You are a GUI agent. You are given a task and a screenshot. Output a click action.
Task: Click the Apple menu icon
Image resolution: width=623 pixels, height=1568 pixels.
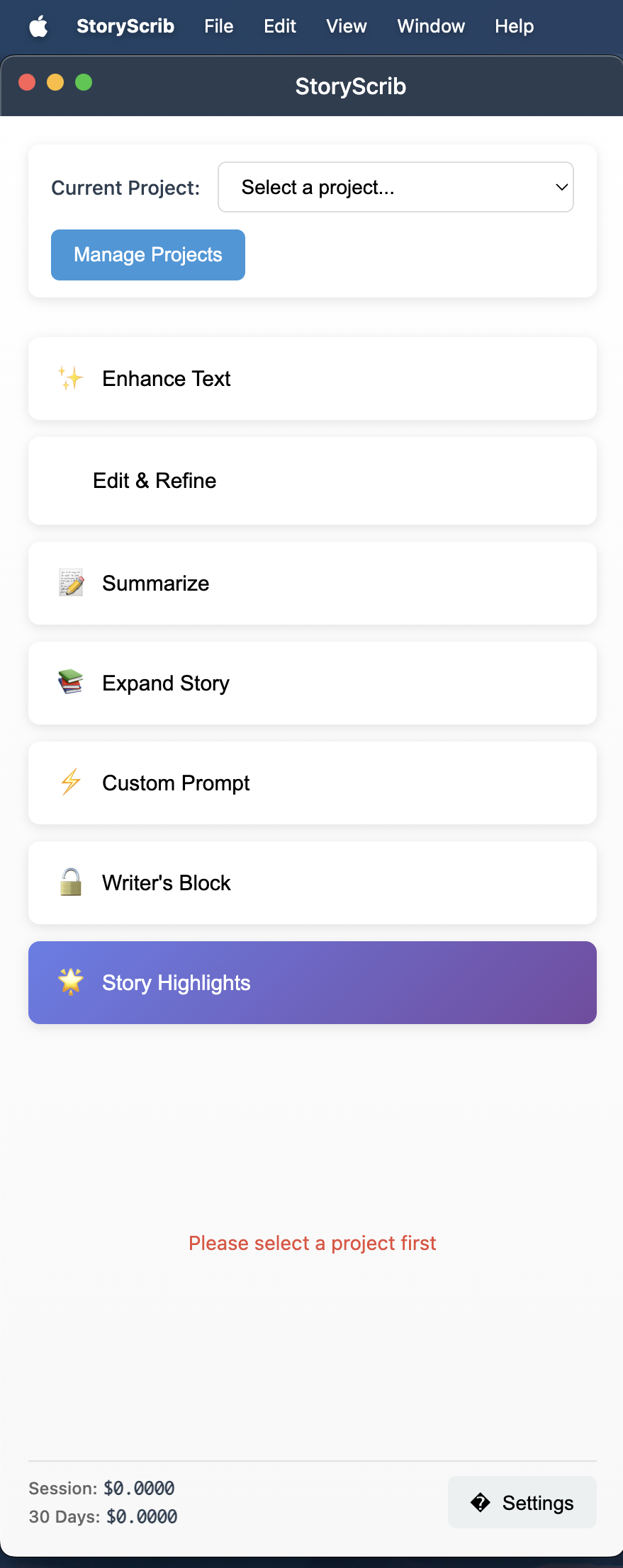[x=38, y=26]
